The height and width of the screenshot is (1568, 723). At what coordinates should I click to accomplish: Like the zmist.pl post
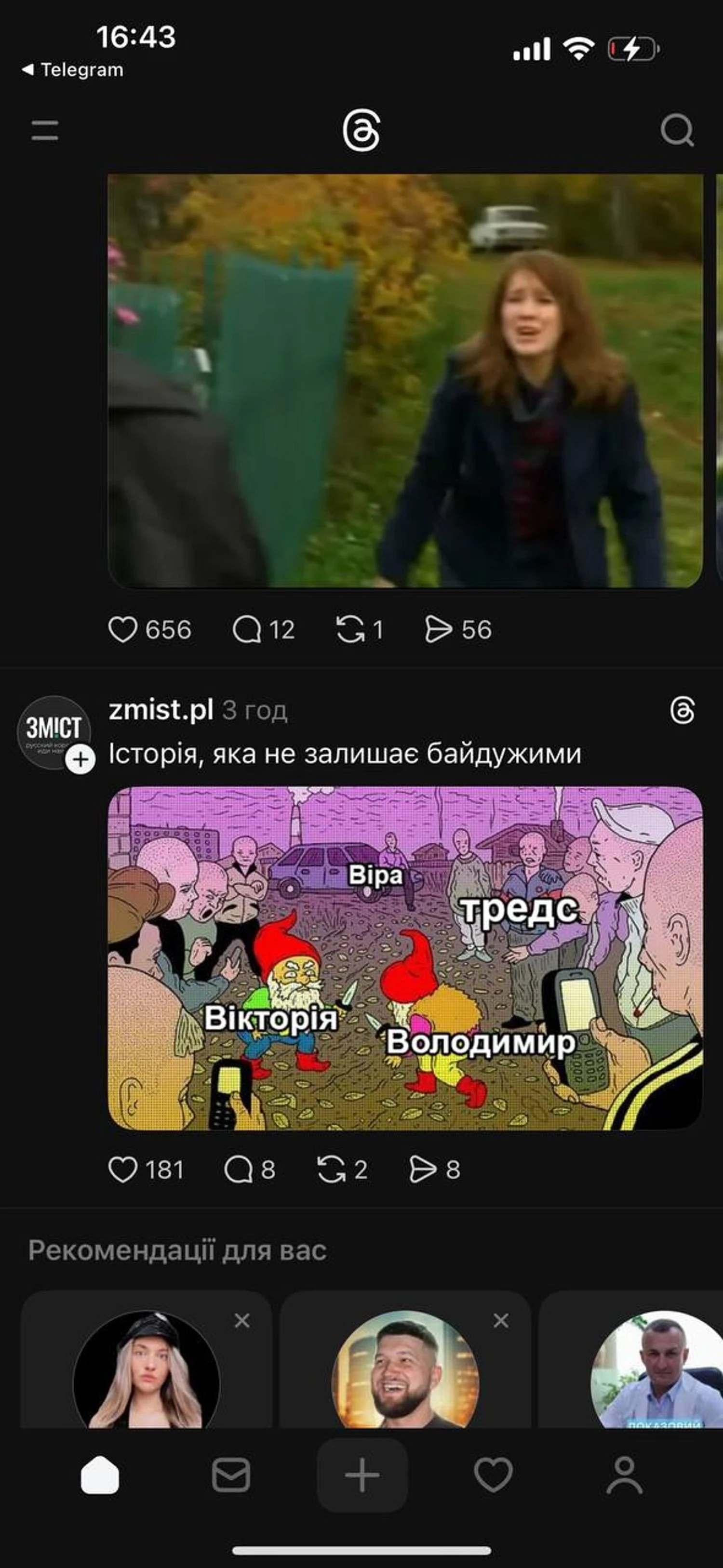pyautogui.click(x=122, y=1169)
